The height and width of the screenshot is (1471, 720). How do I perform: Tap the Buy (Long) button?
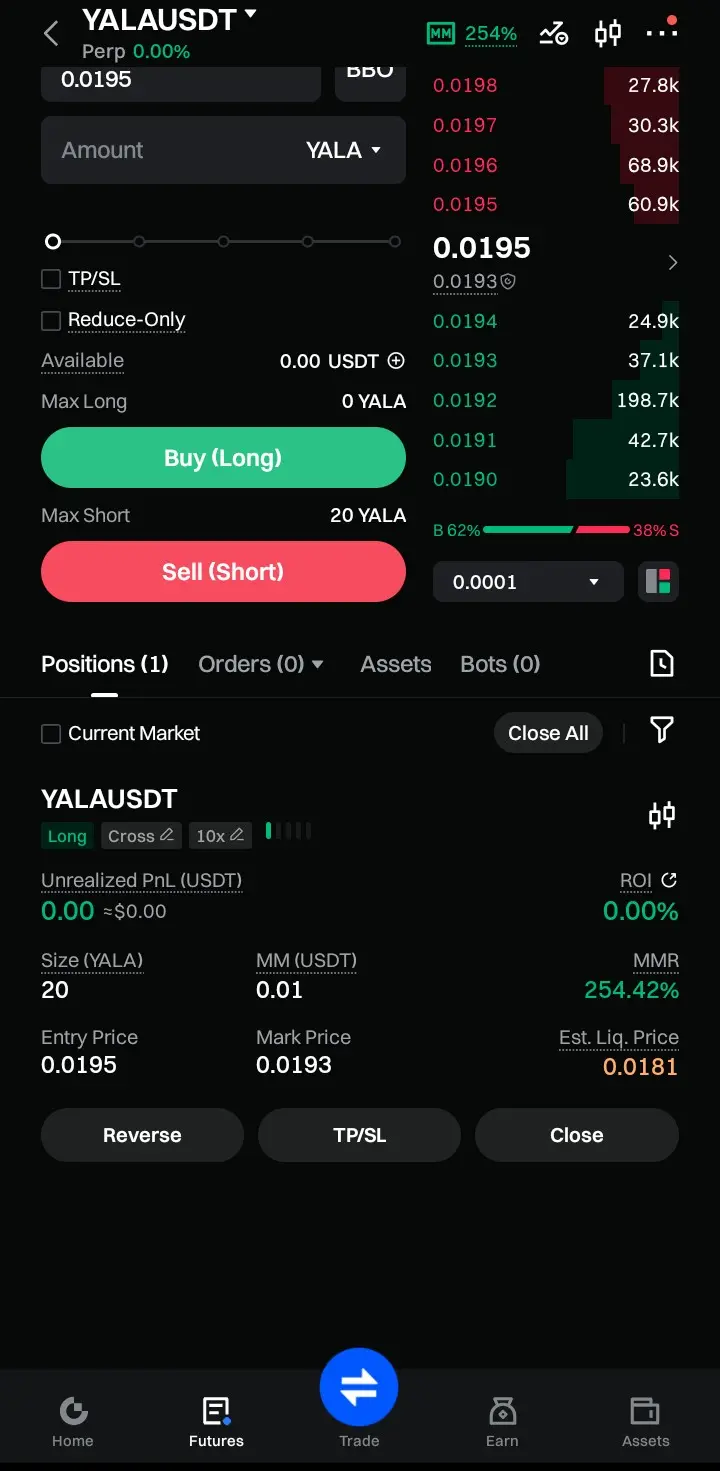pyautogui.click(x=223, y=458)
